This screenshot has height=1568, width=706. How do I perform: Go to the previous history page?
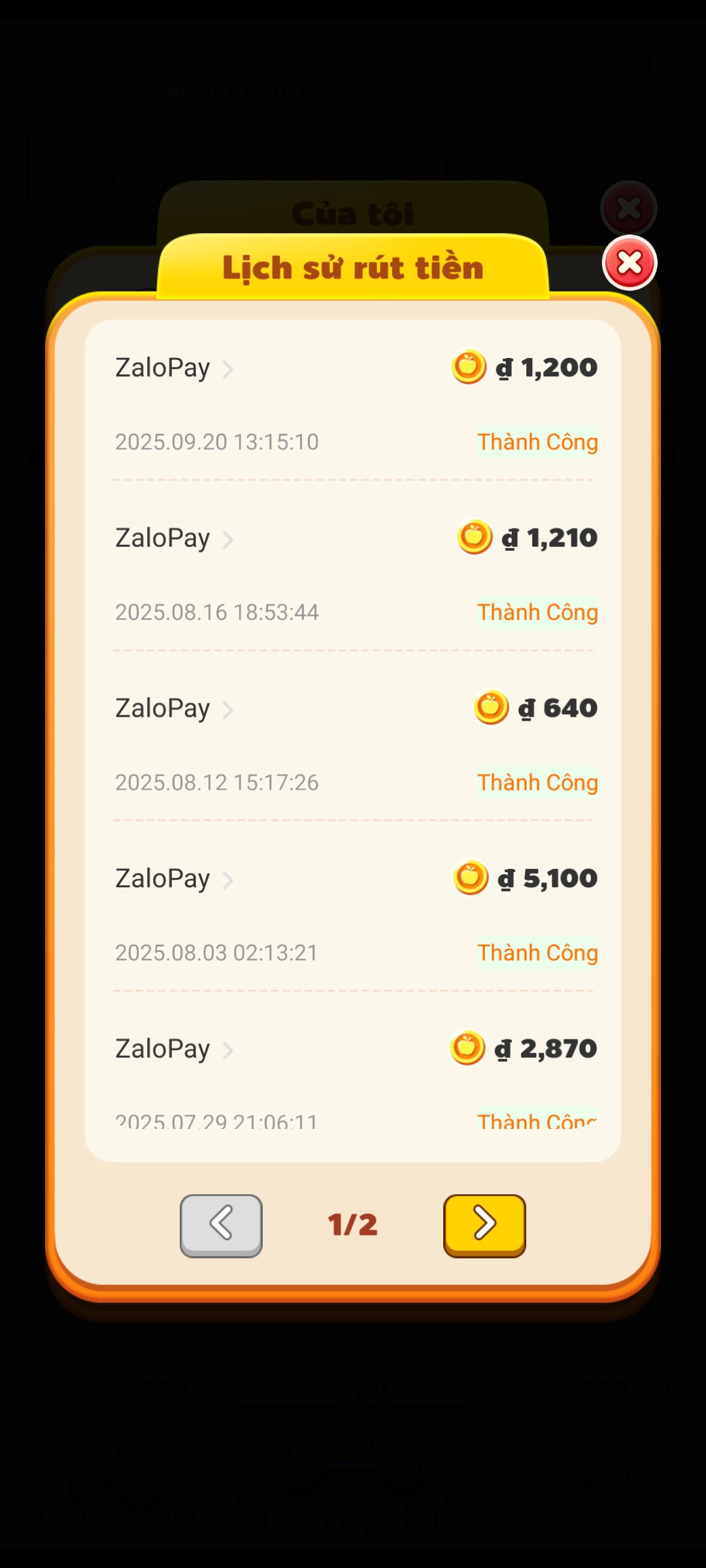coord(221,1225)
